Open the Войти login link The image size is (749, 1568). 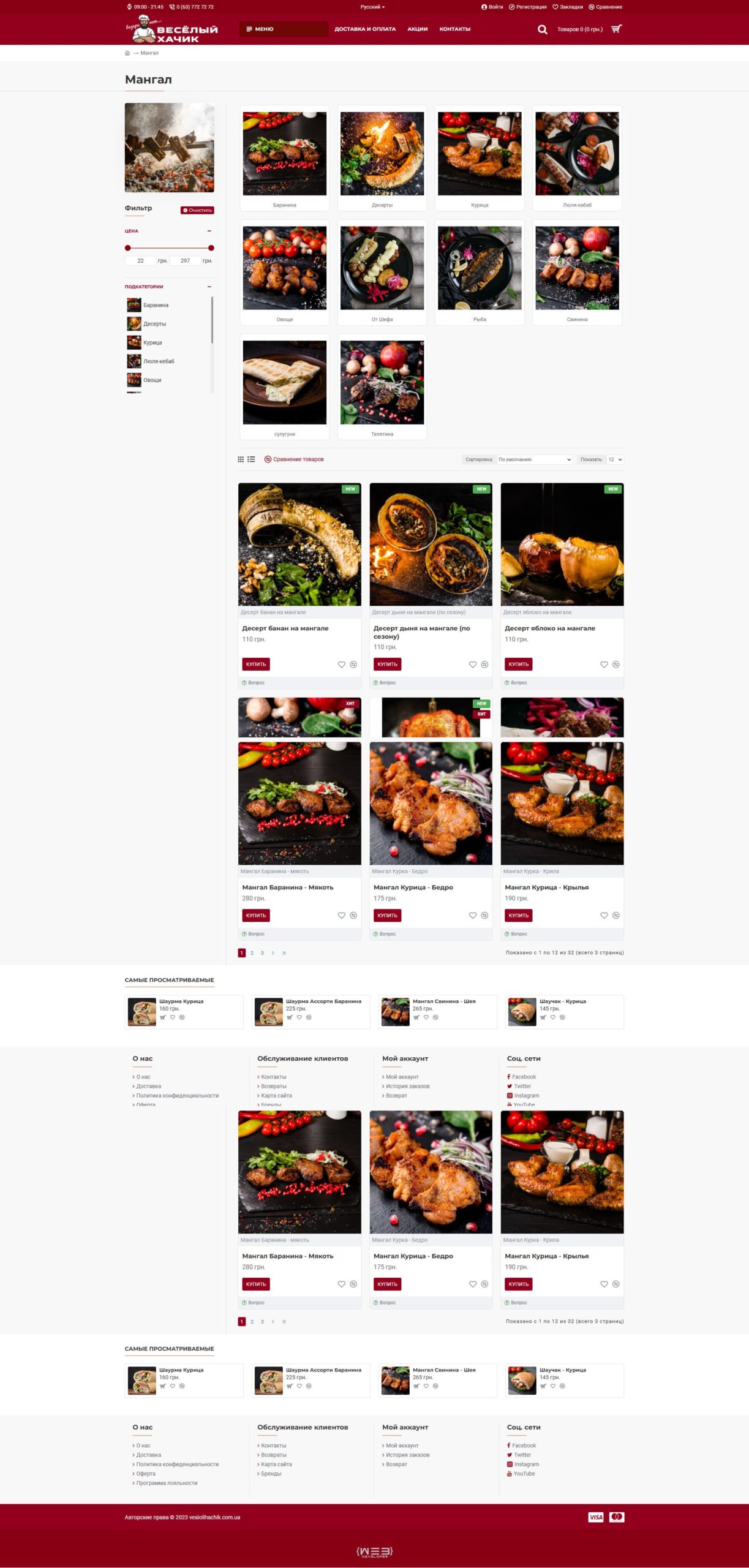[x=492, y=7]
